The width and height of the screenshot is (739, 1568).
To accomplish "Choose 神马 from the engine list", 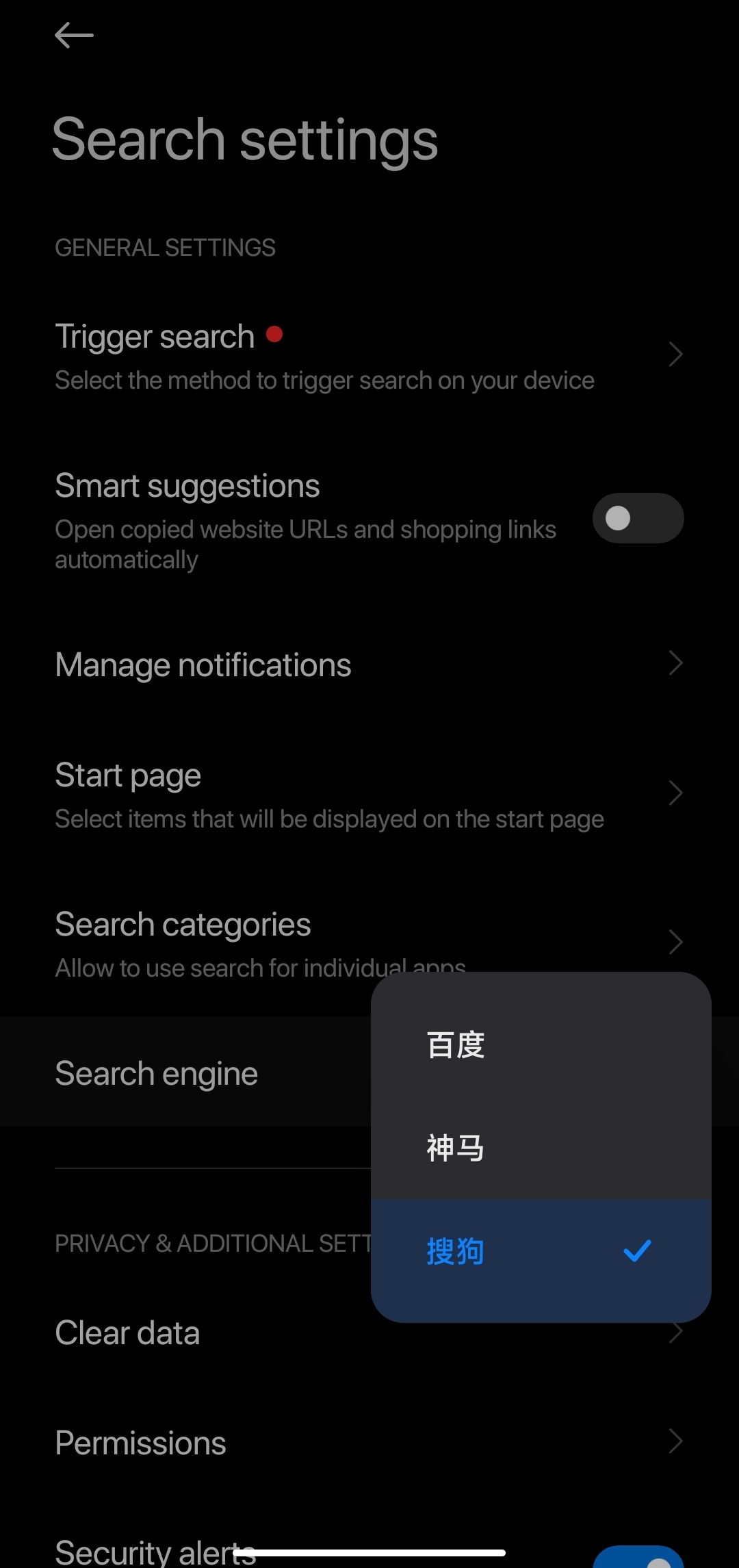I will (541, 1148).
